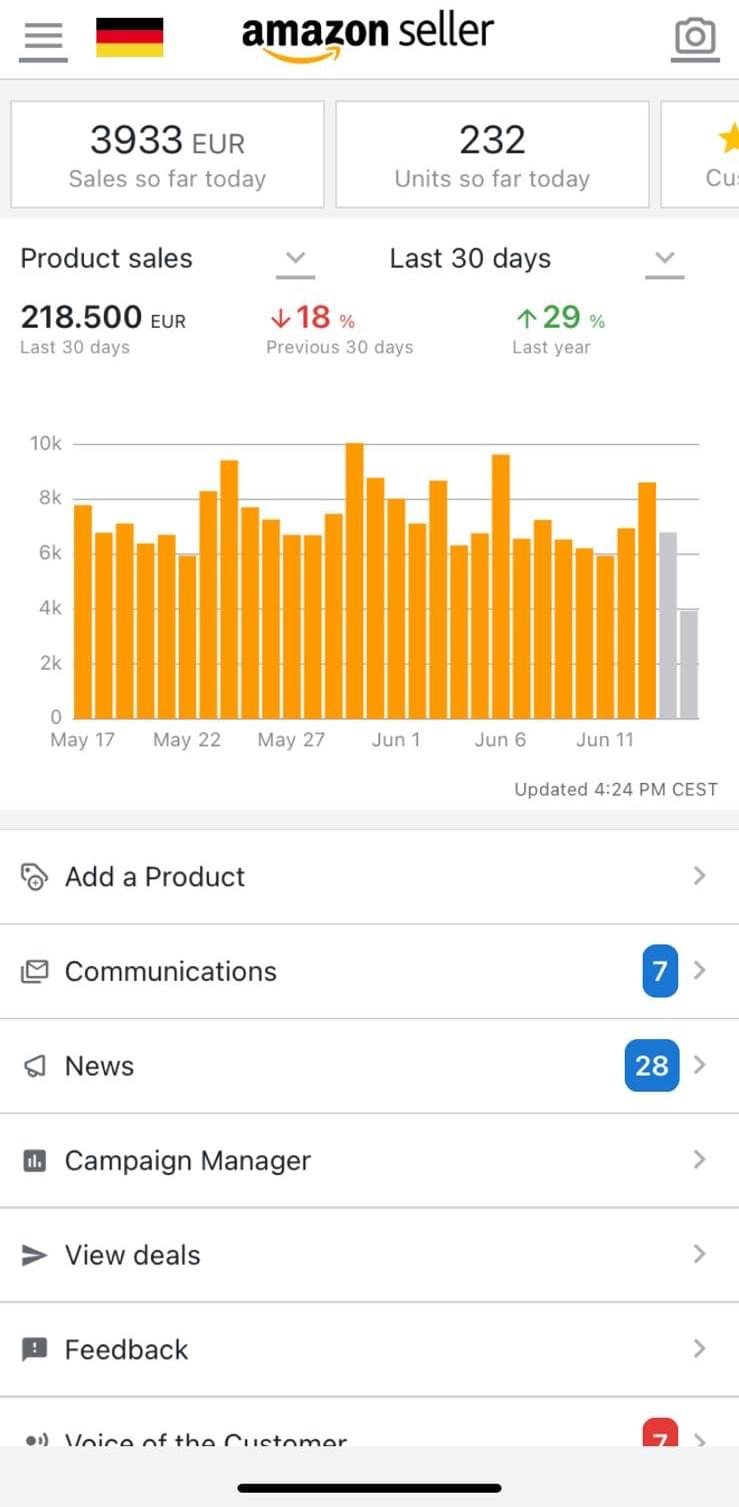Viewport: 739px width, 1507px height.
Task: Expand the Product sales metric dropdown
Action: point(294,259)
